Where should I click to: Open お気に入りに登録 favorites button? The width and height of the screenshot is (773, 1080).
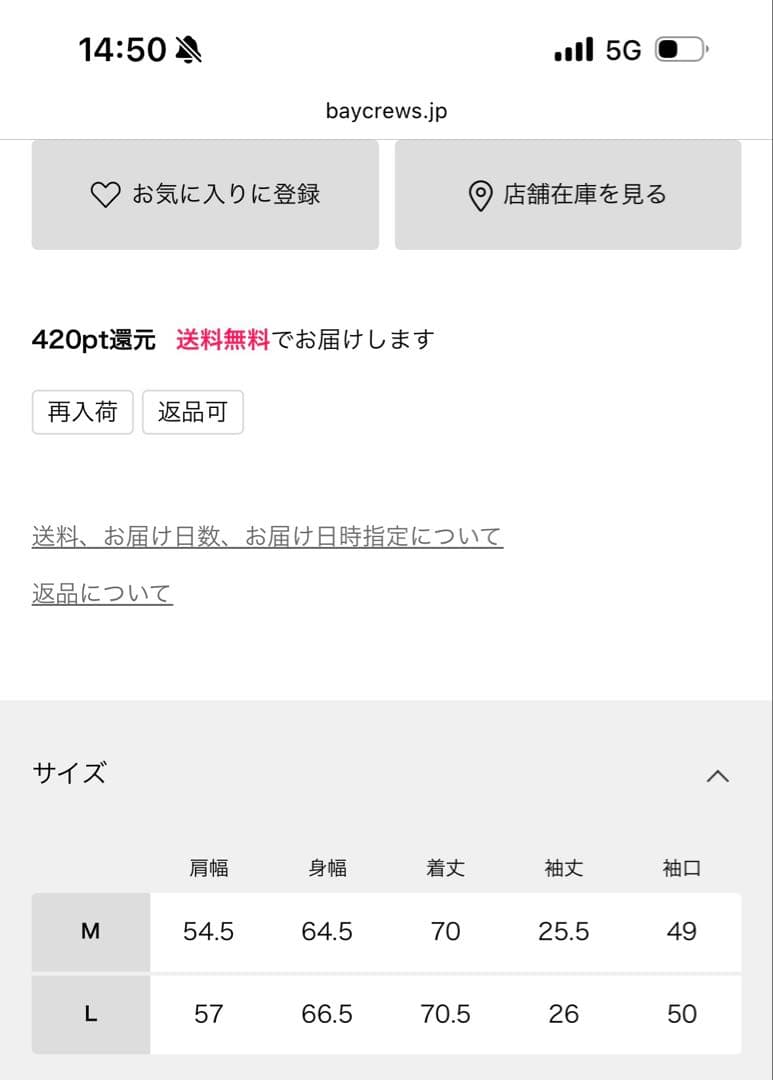[205, 194]
